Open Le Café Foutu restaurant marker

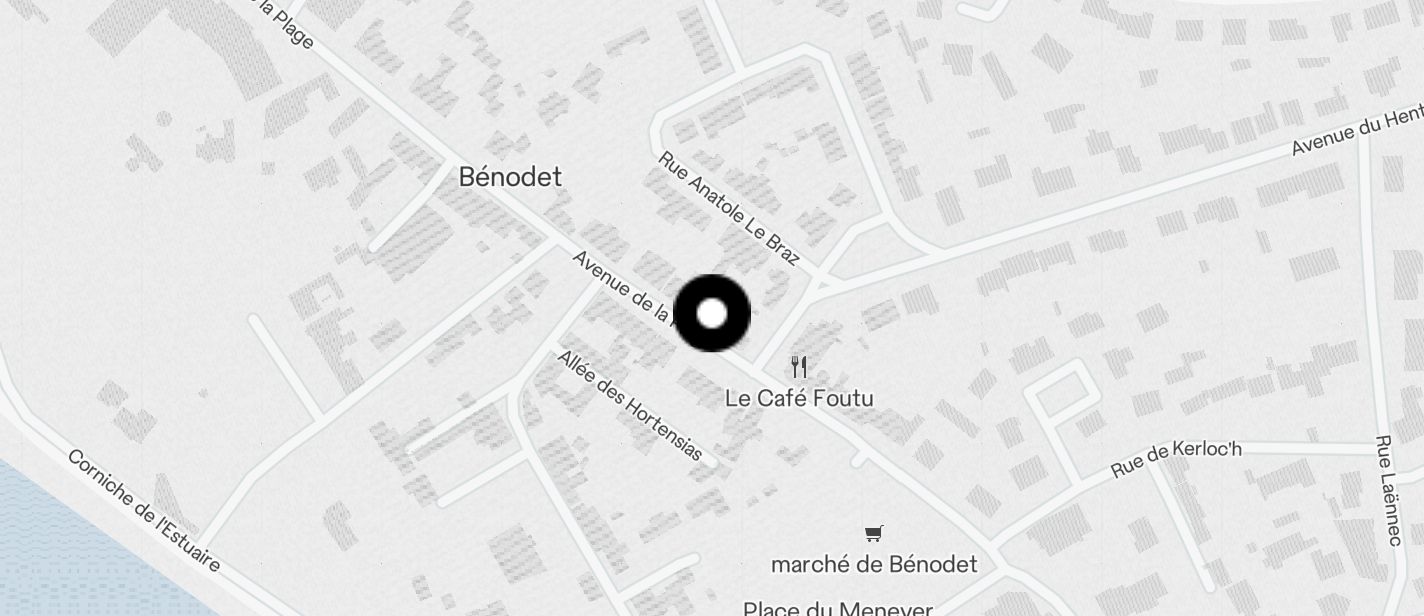pyautogui.click(x=798, y=367)
